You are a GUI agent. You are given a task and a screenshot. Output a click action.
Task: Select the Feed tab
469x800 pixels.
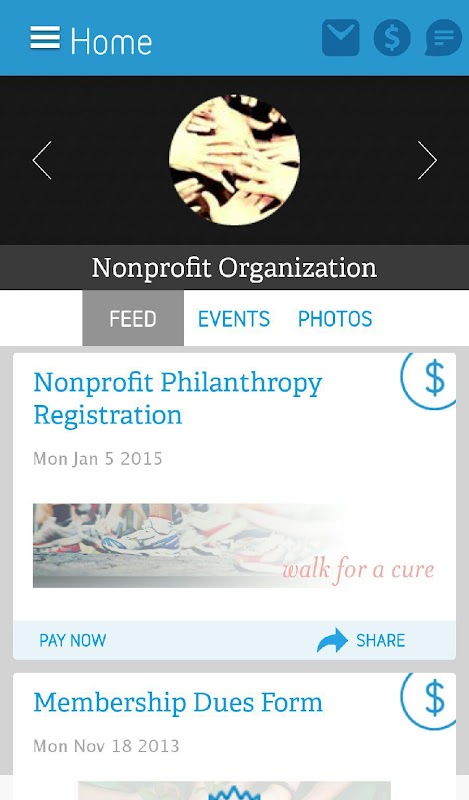click(x=133, y=318)
